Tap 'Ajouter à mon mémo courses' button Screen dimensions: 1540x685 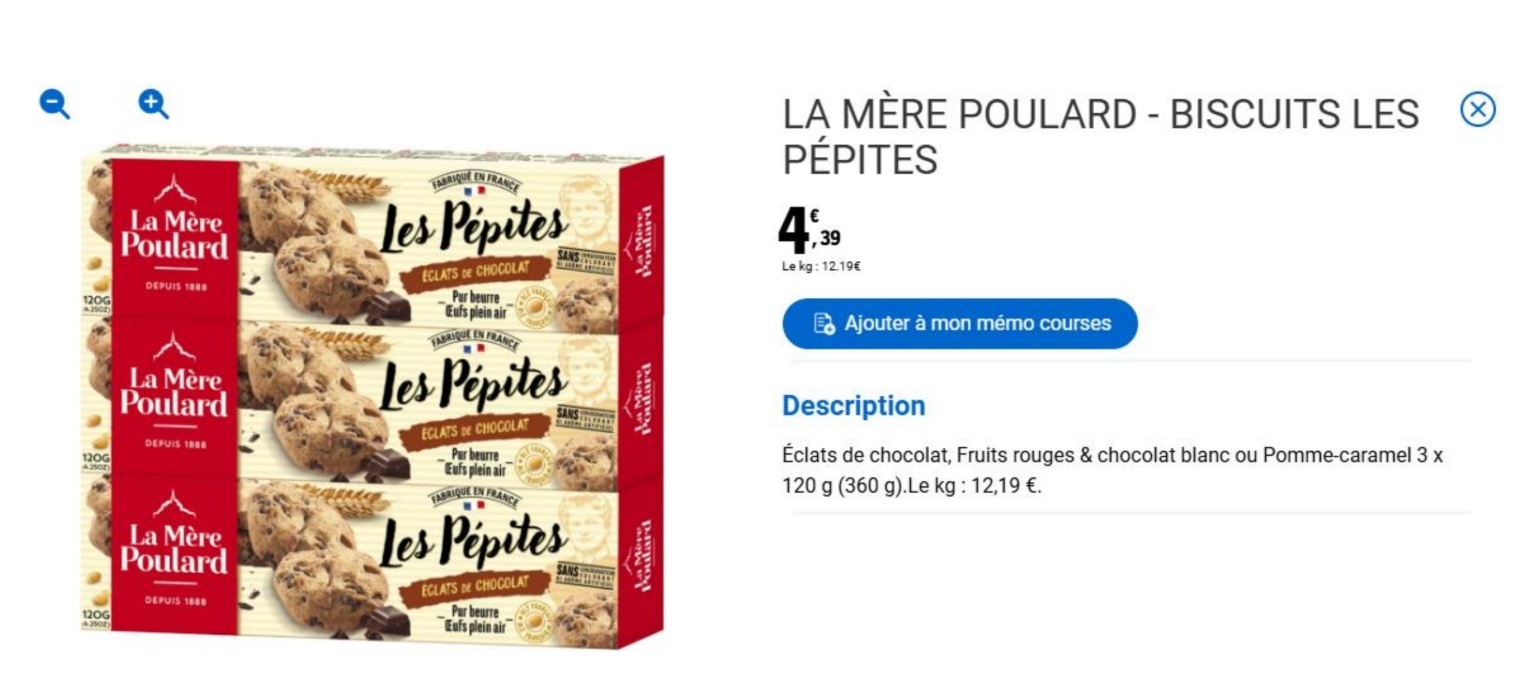[x=959, y=324]
